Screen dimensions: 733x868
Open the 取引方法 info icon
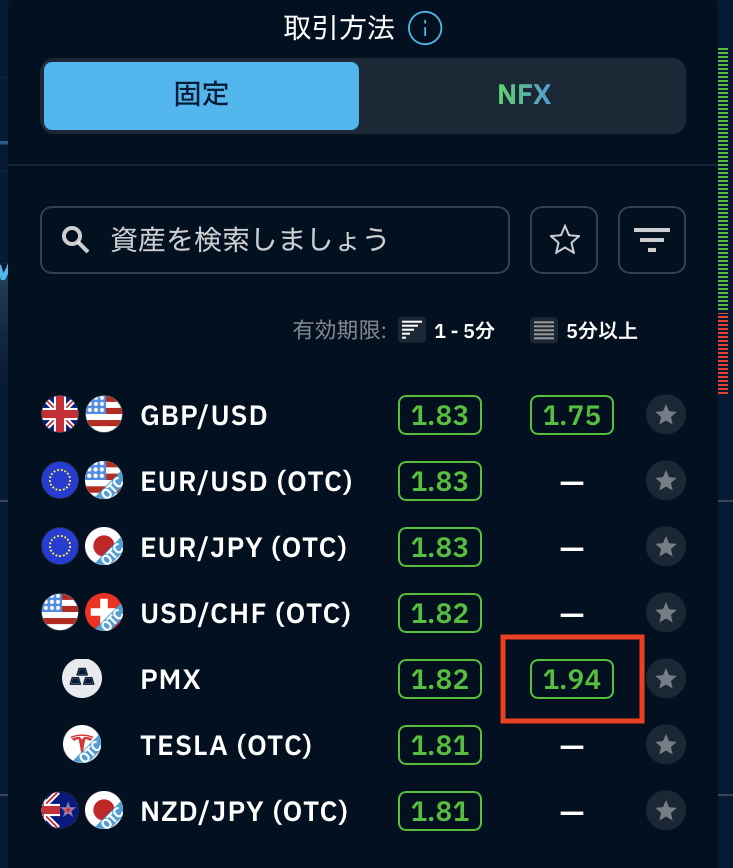(425, 28)
